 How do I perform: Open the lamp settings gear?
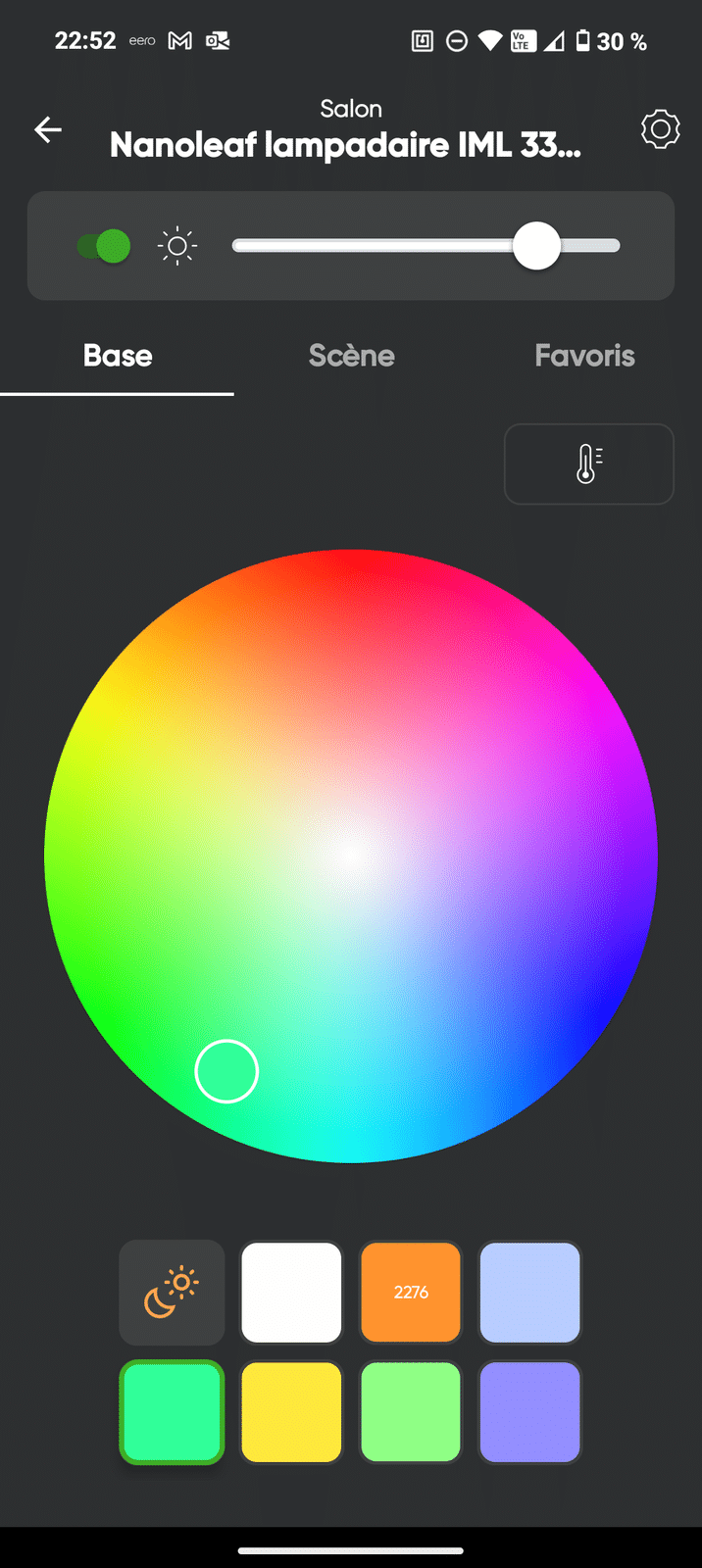click(x=660, y=129)
